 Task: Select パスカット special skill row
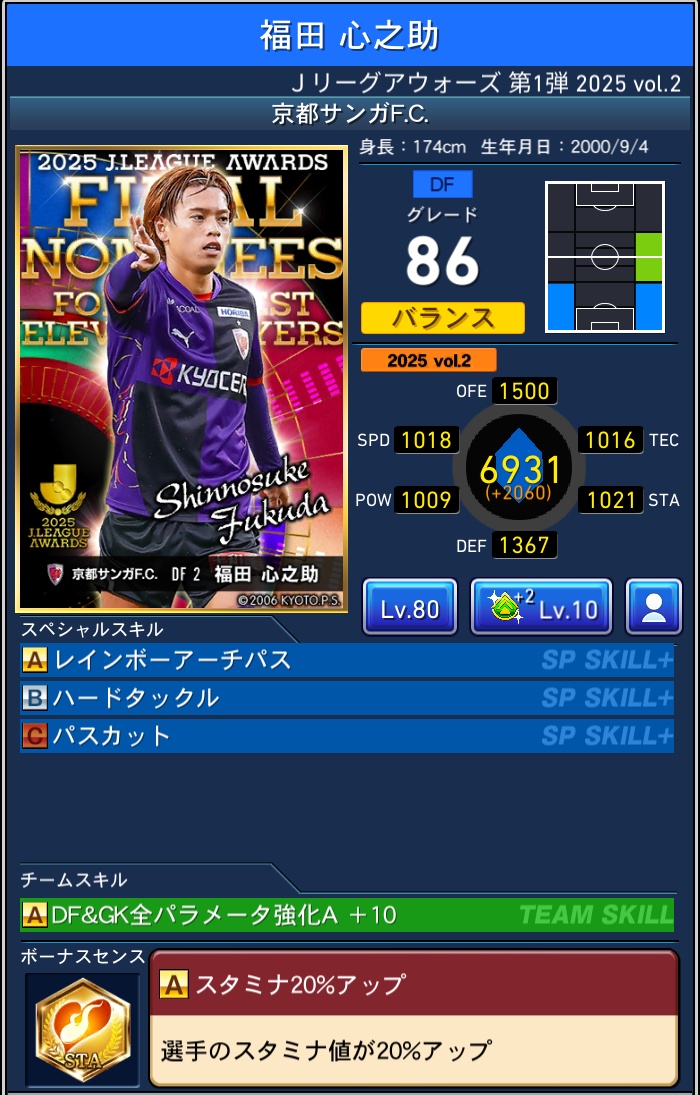click(346, 736)
